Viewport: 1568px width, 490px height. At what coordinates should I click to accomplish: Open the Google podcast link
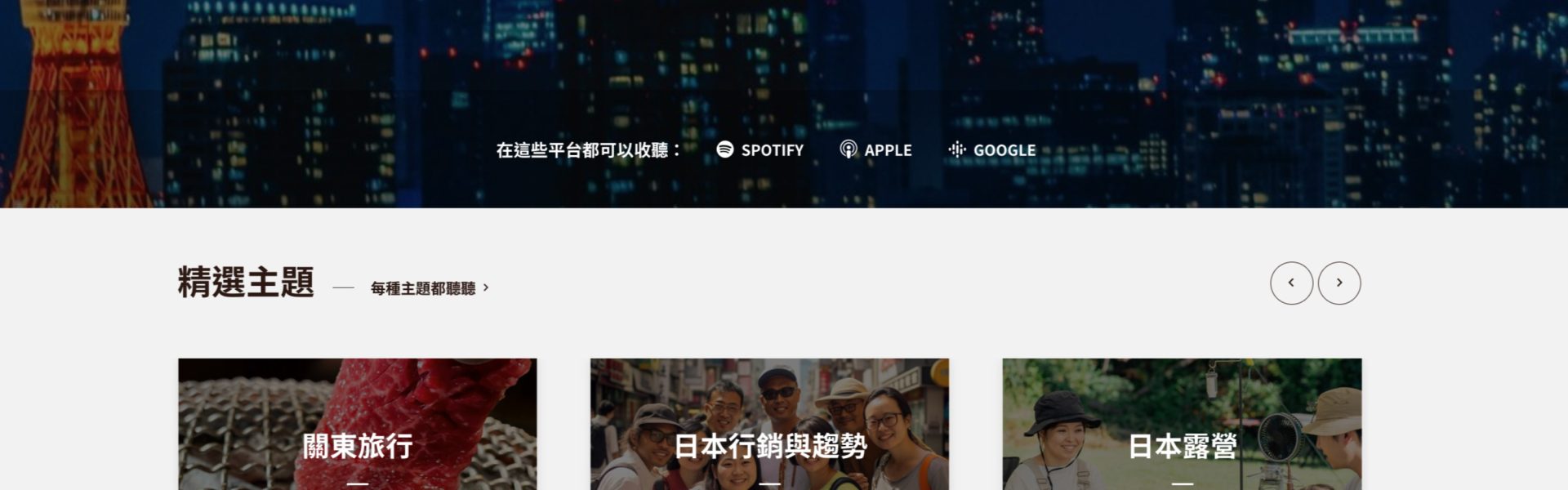click(992, 150)
